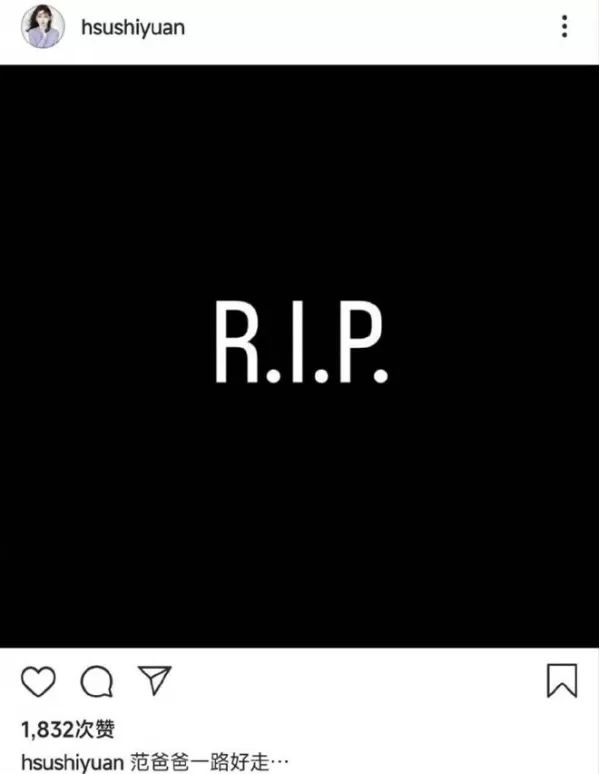This screenshot has height=774, width=600.
Task: Open the post's three-dot overflow menu
Action: pyautogui.click(x=565, y=28)
